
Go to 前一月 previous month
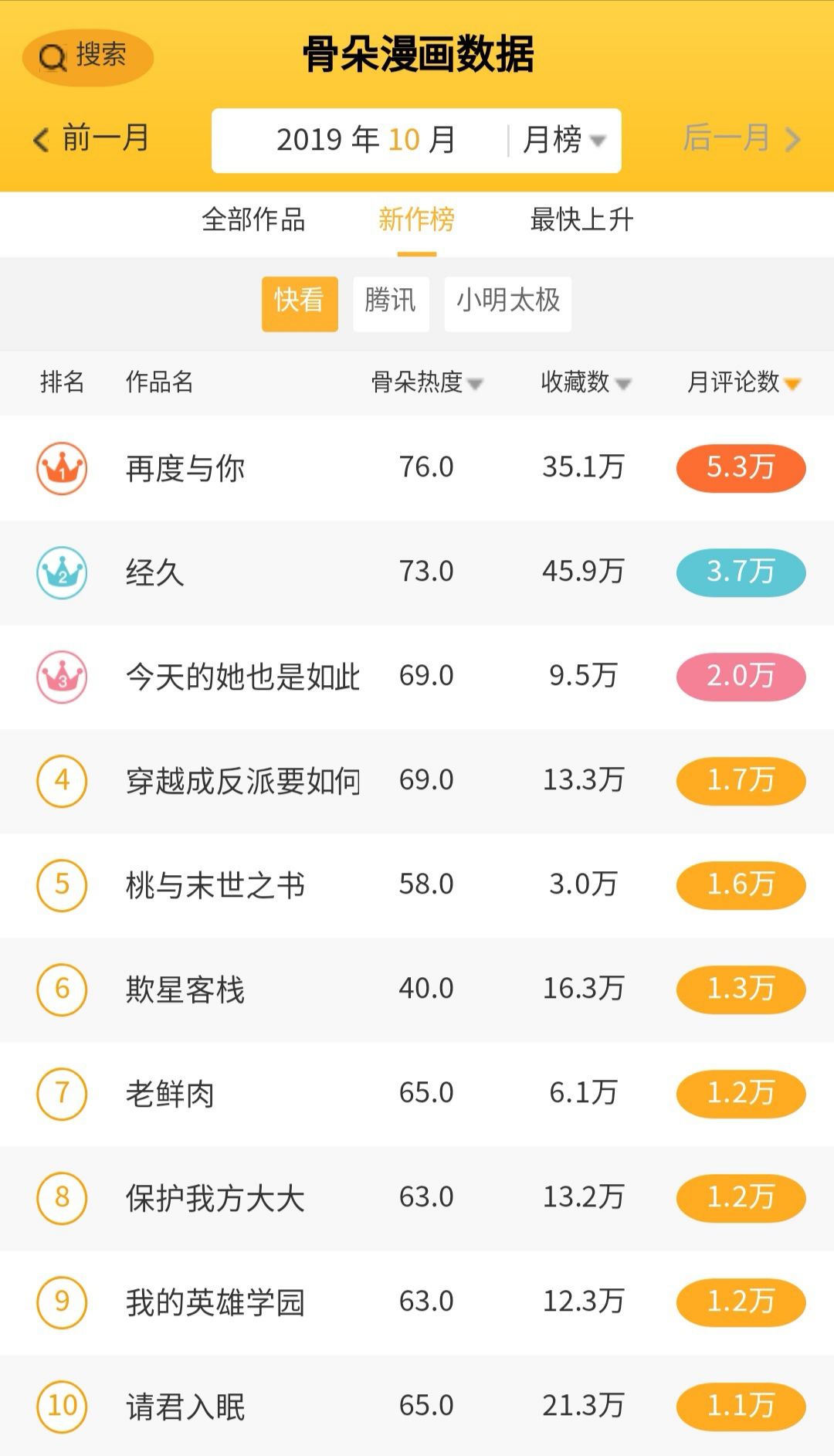91,139
